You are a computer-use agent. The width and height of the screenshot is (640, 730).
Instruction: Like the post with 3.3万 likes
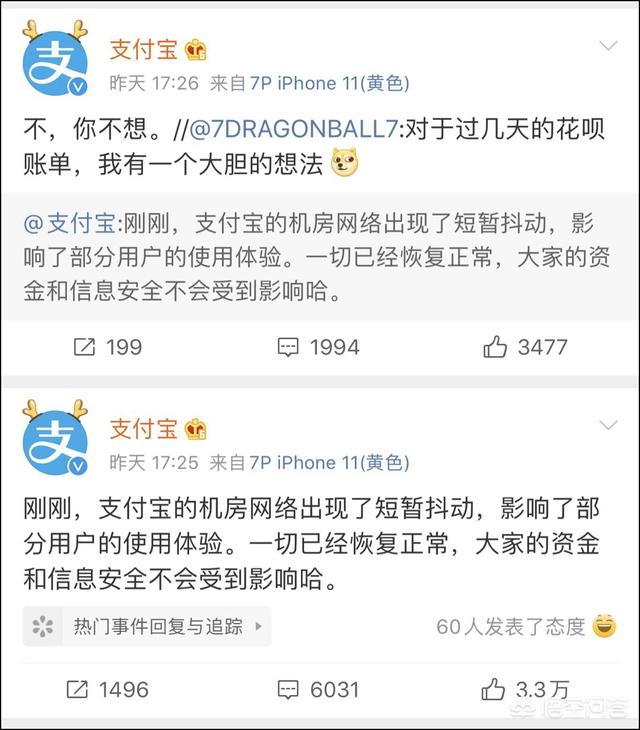pyautogui.click(x=525, y=689)
